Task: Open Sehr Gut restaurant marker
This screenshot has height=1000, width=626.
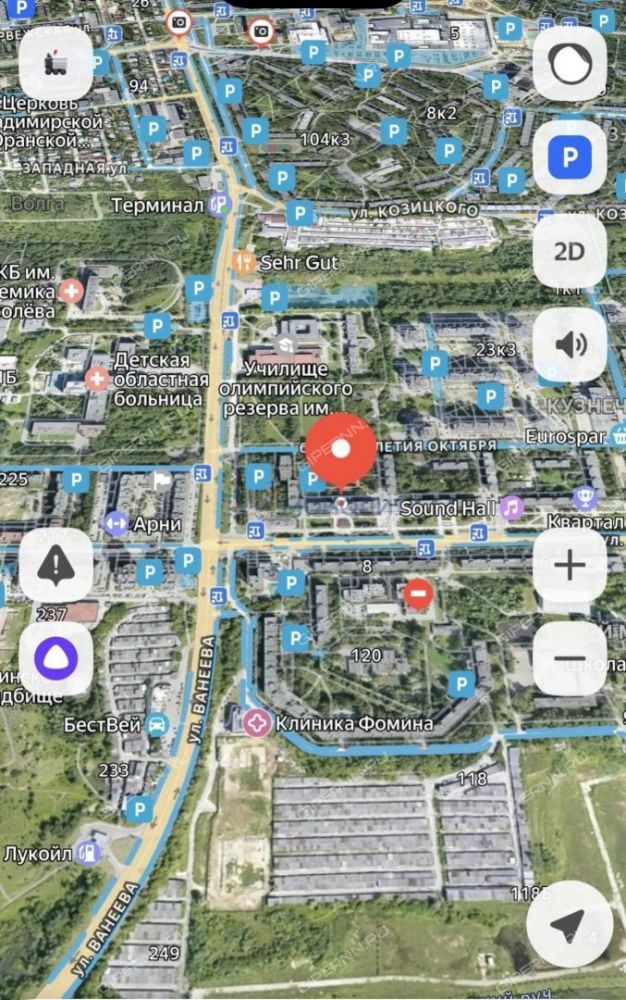Action: point(244,262)
